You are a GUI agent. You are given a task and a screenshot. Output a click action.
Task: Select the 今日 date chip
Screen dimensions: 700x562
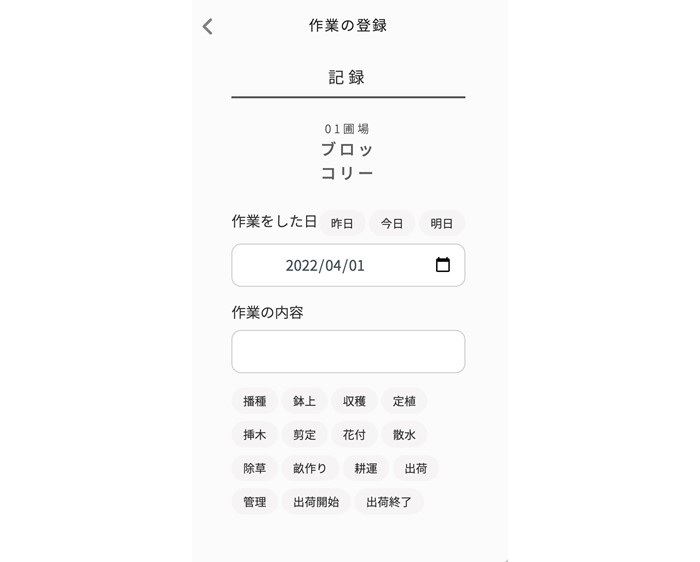(x=391, y=224)
